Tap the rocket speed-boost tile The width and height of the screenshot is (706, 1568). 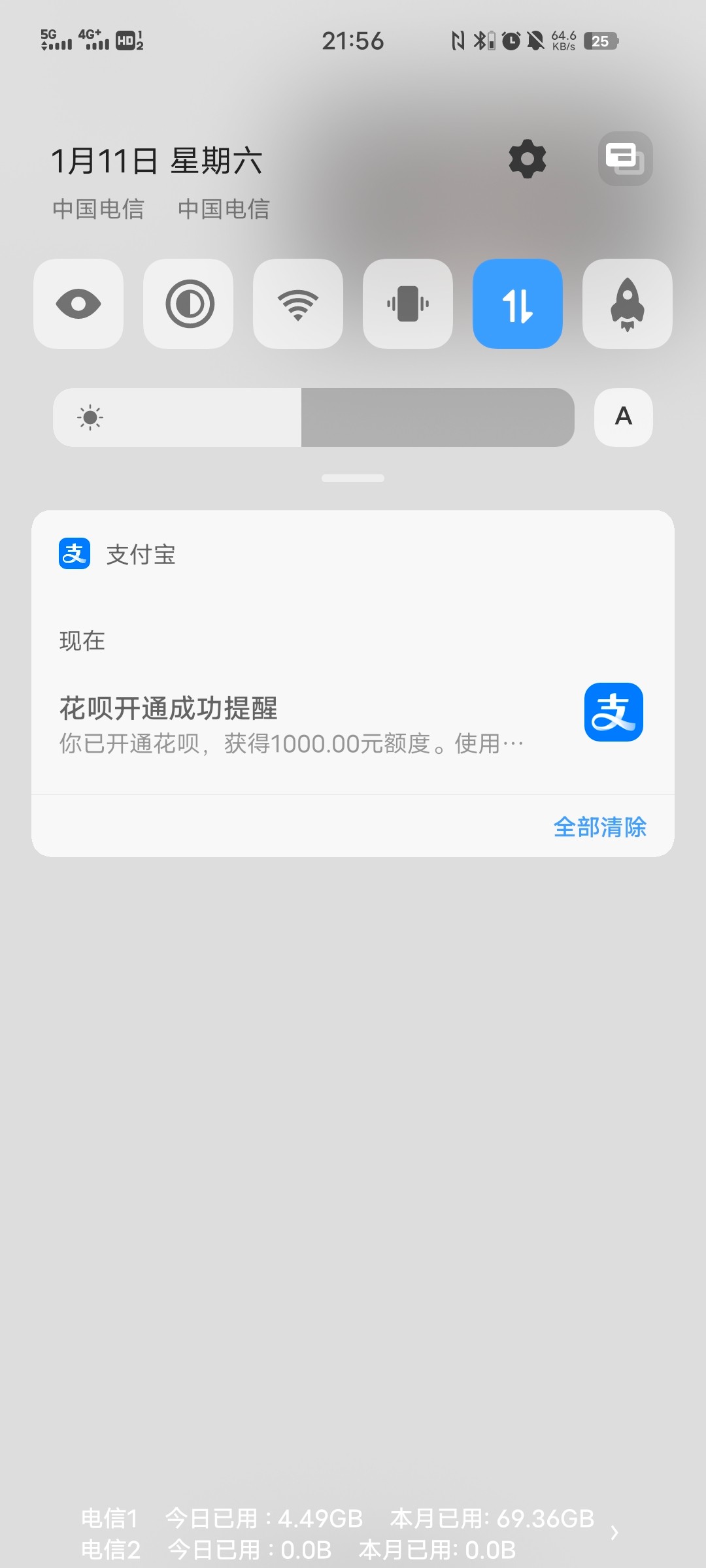628,304
